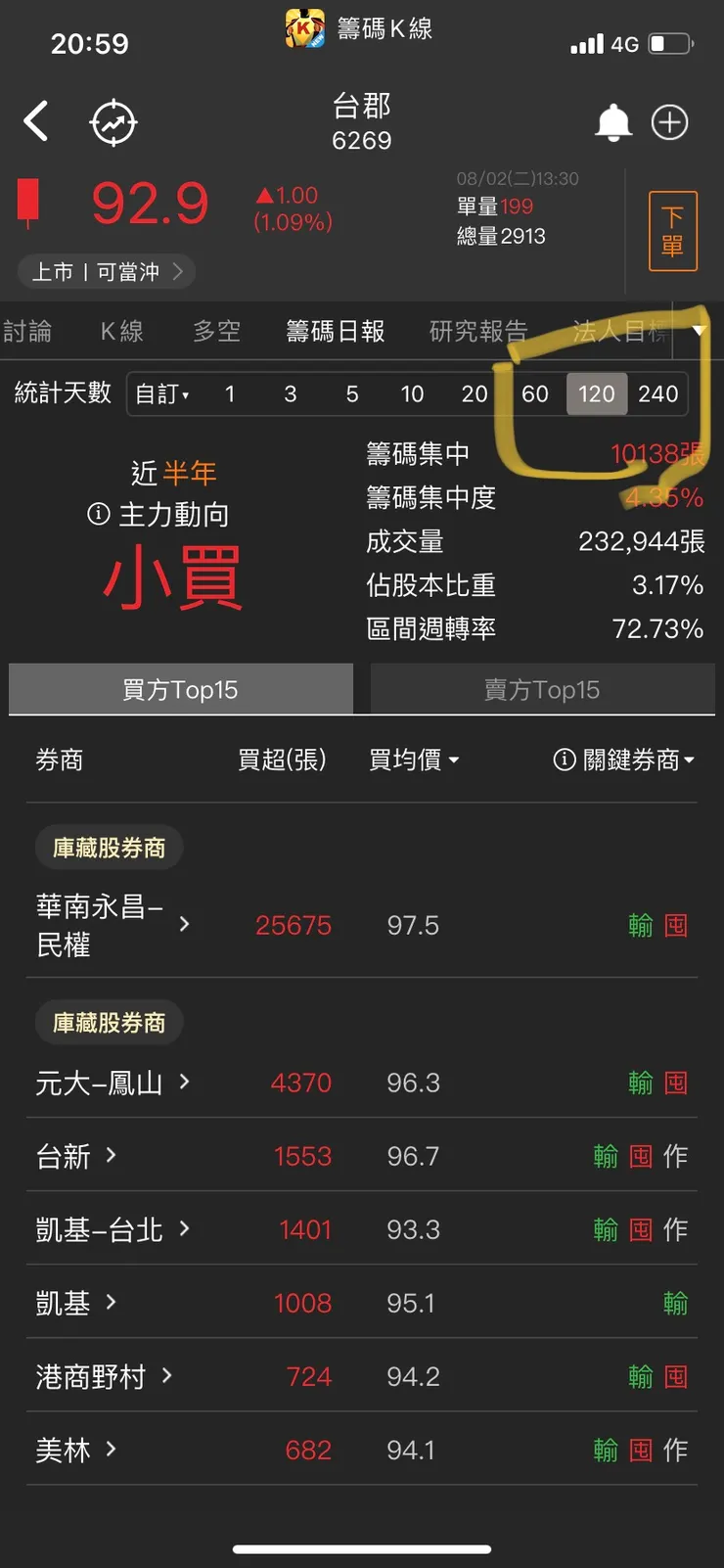
Task: Tap the info icon beside 主力動向
Action: pos(98,514)
